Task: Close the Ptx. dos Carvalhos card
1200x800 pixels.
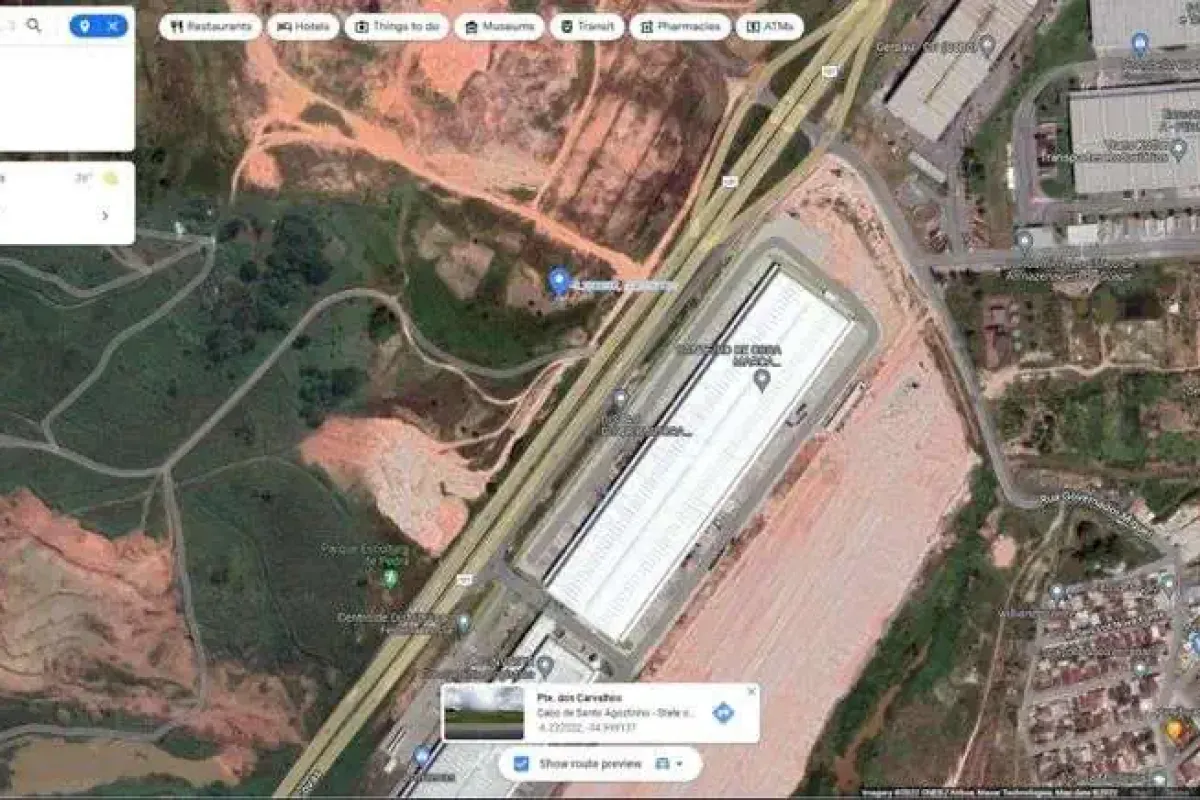Action: click(752, 691)
